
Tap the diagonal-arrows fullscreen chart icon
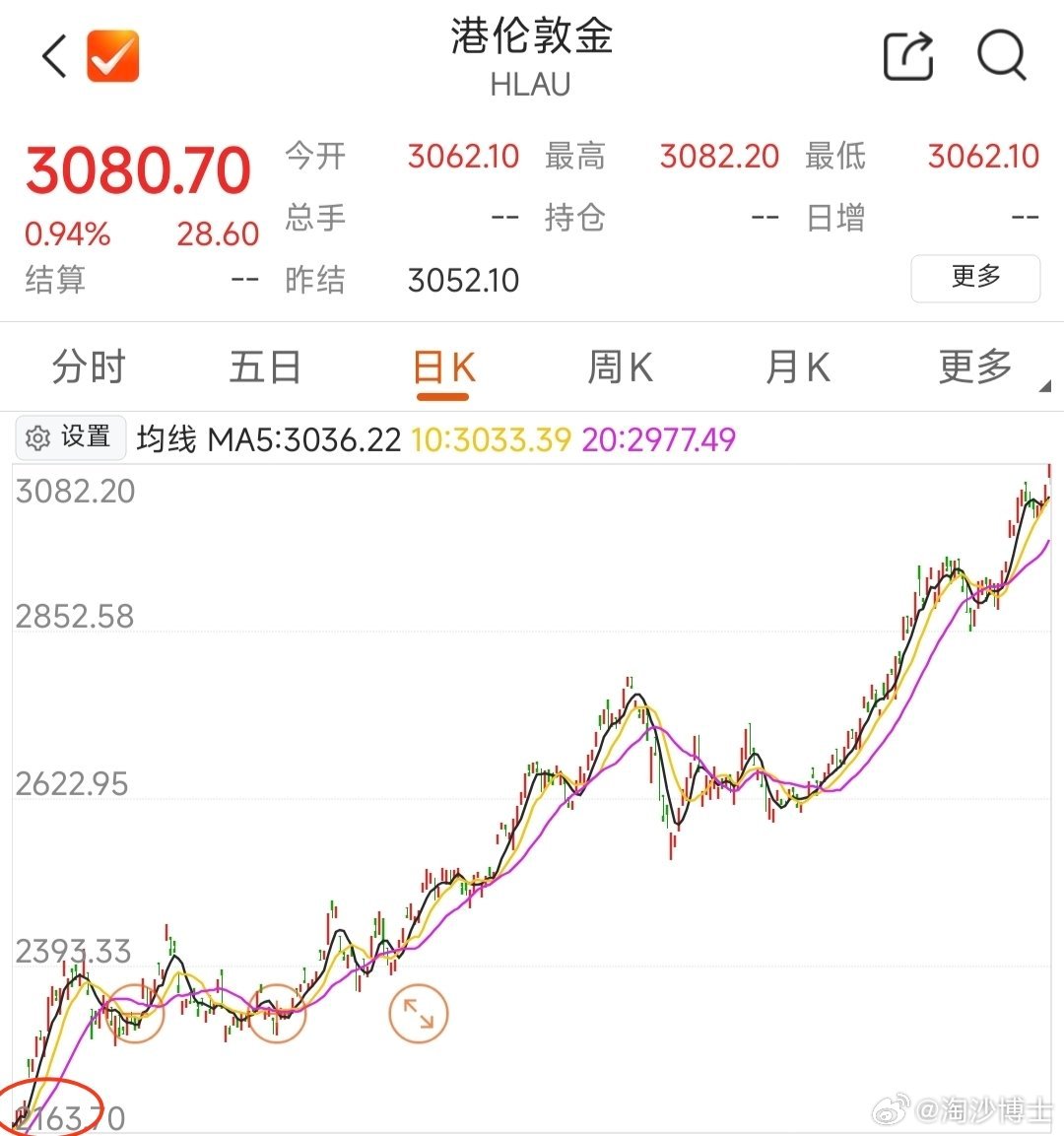tap(419, 1013)
